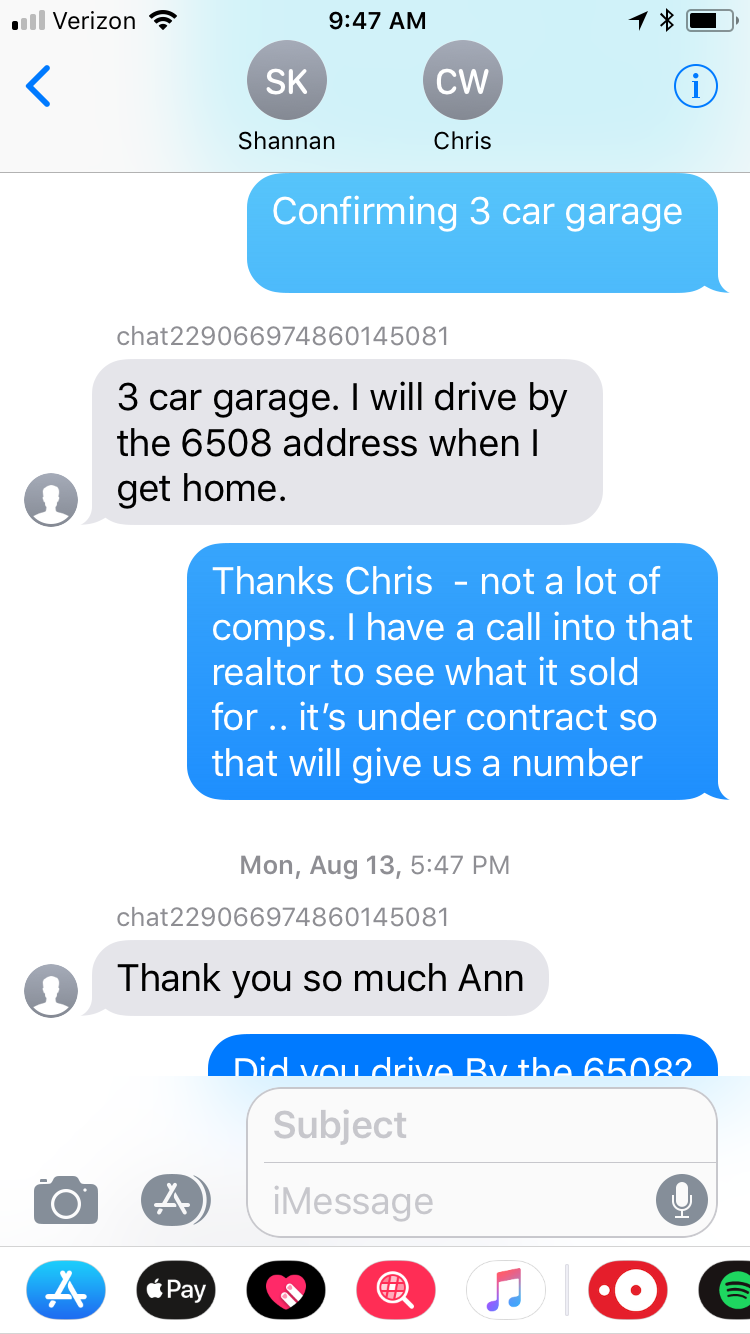Screen dimensions: 750x1334
Task: Open the Spotify app in strip
Action: (728, 1290)
